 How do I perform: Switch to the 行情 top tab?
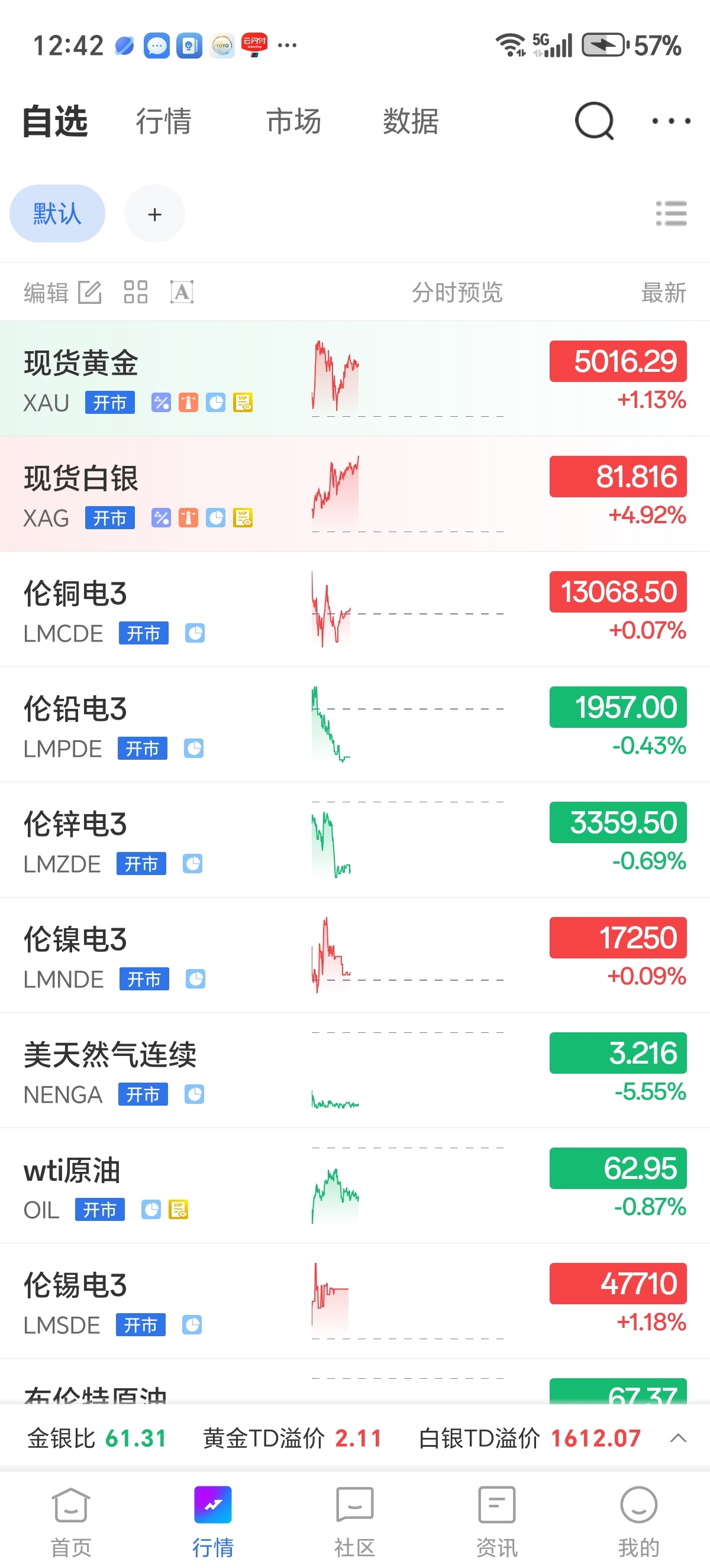(163, 121)
